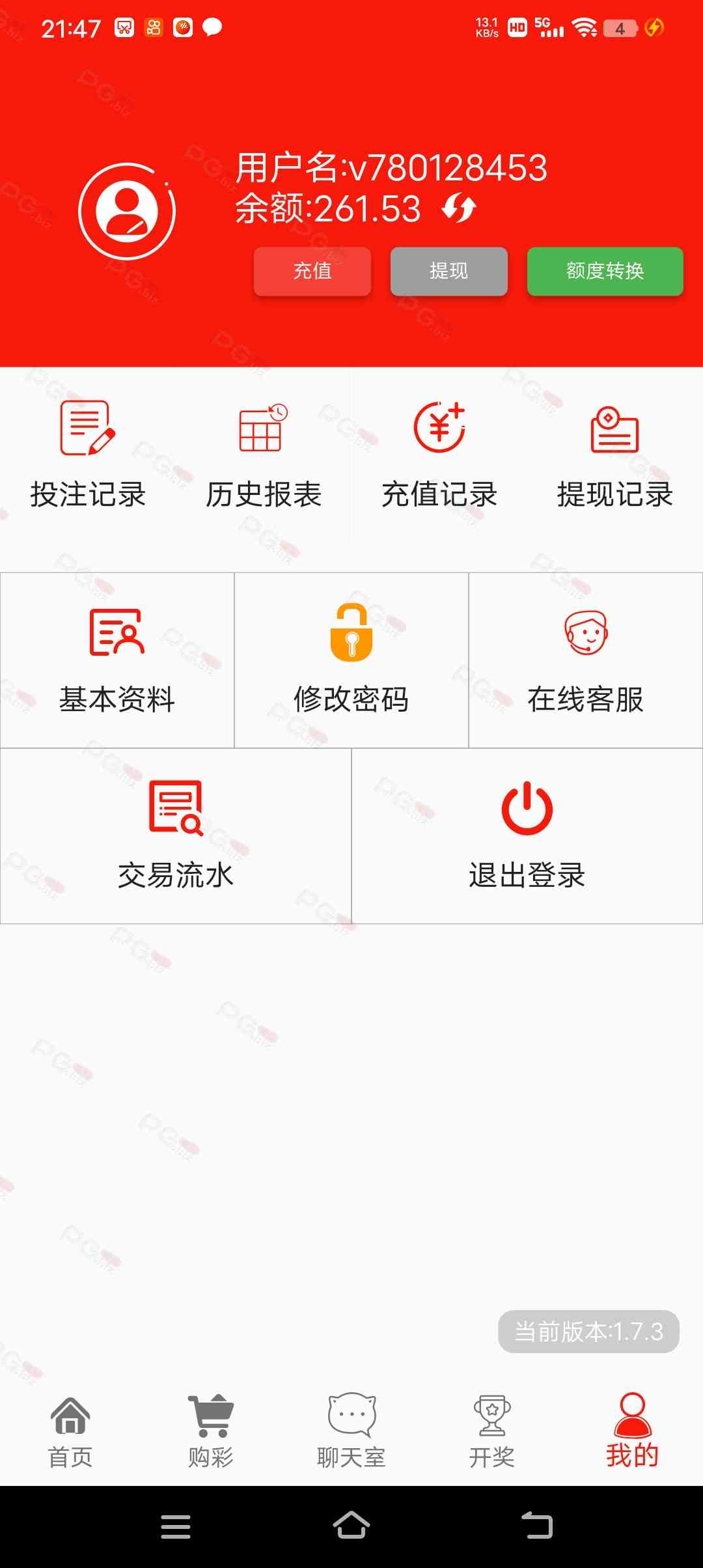The height and width of the screenshot is (1568, 703).
Task: Switch to the 首页 home tab
Action: click(70, 1431)
